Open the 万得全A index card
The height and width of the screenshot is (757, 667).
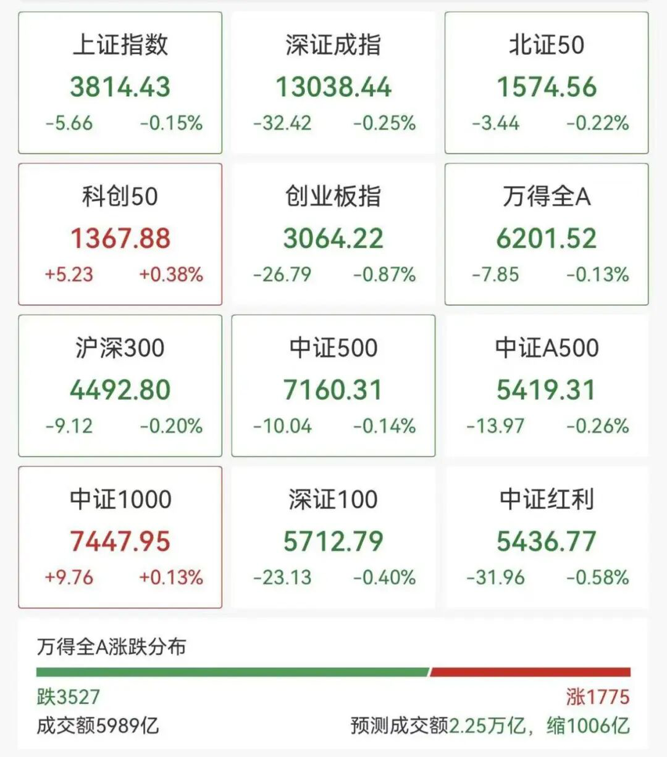[547, 235]
